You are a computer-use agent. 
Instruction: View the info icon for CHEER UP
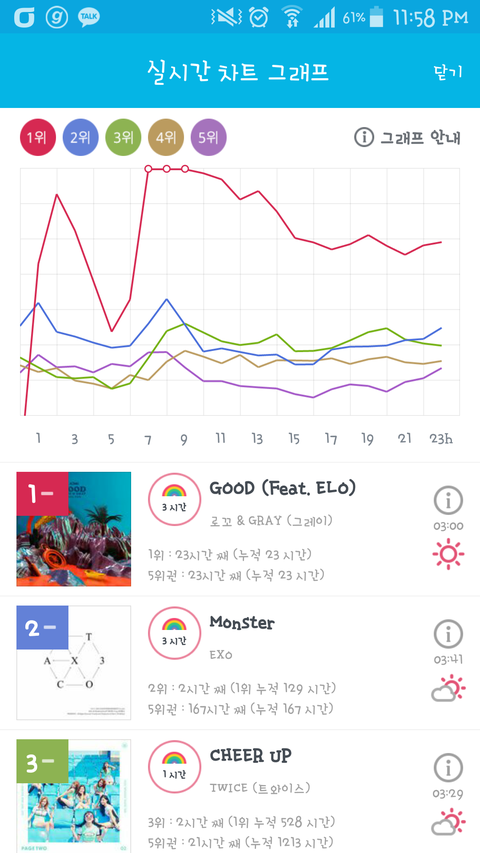tap(448, 768)
